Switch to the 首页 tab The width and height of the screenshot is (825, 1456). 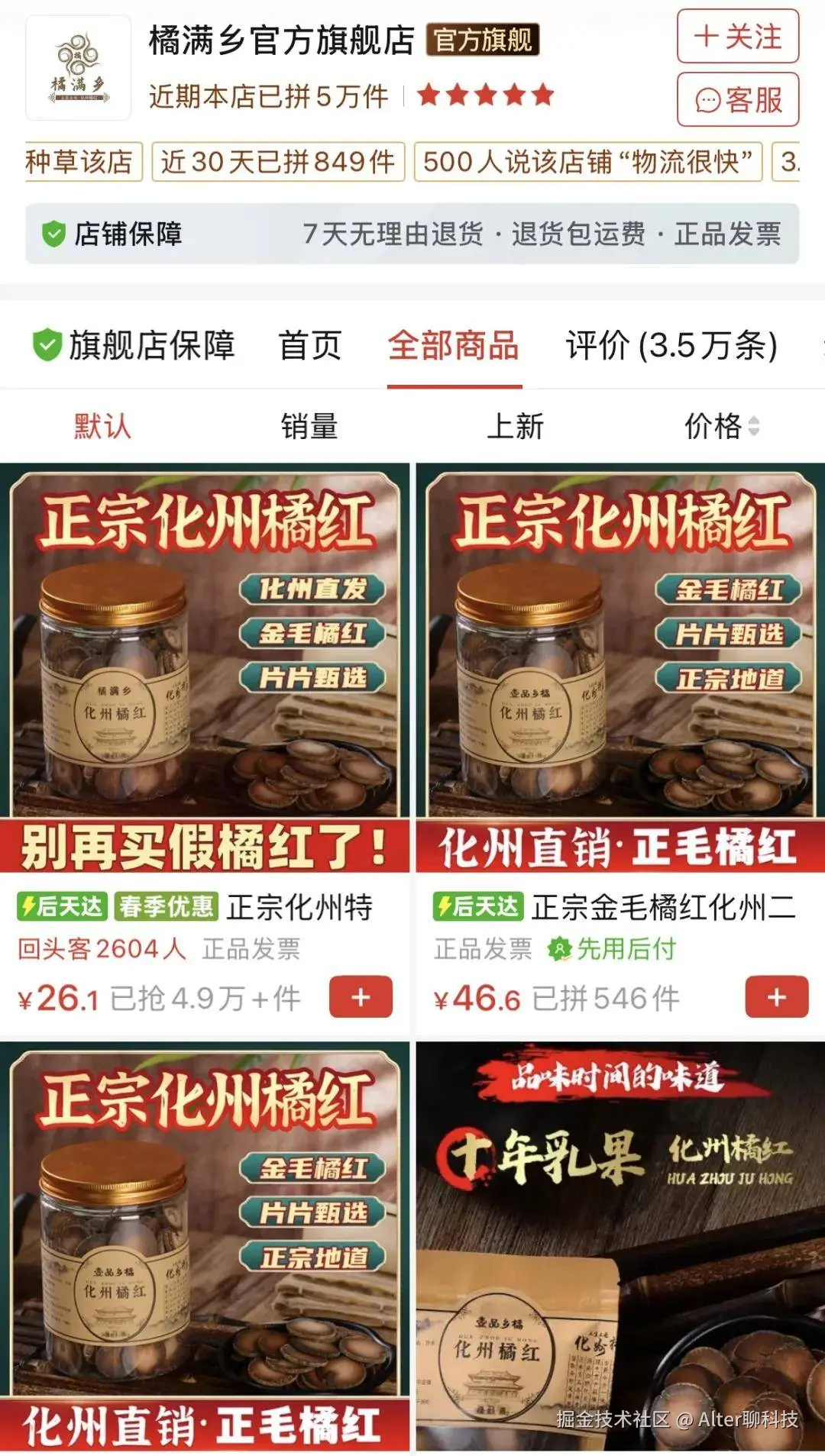point(309,345)
